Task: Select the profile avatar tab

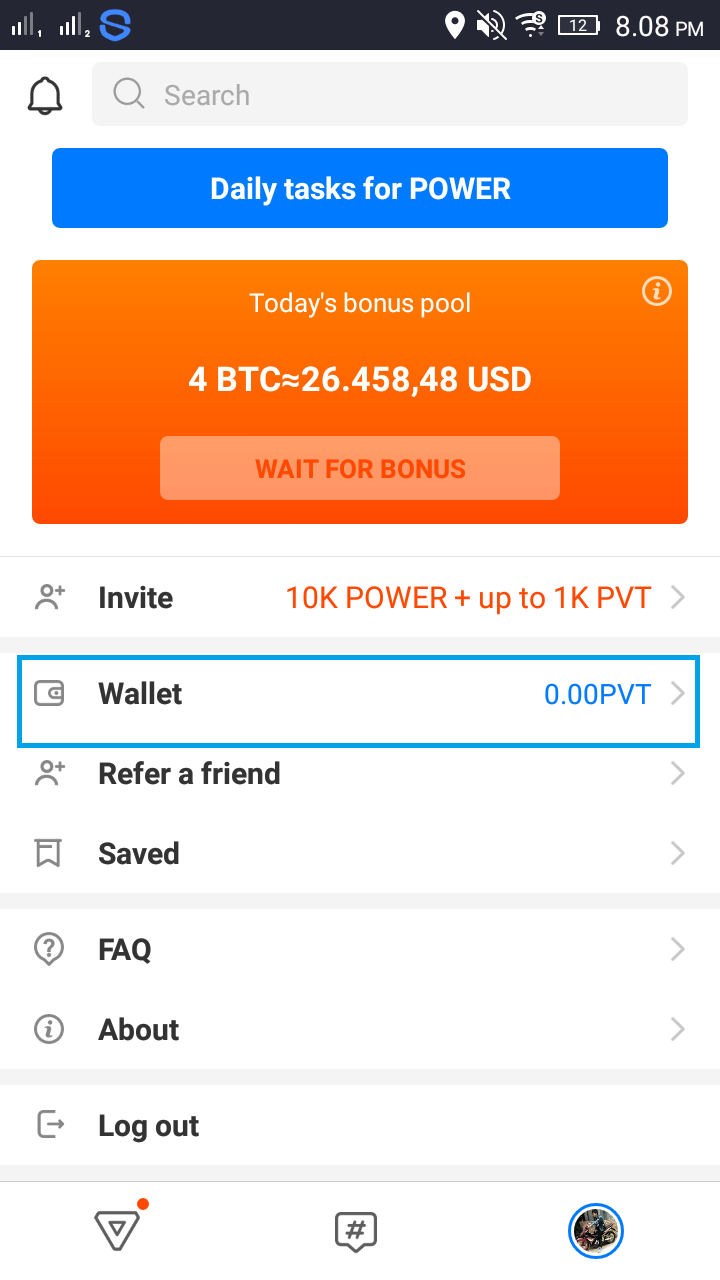Action: coord(596,1230)
